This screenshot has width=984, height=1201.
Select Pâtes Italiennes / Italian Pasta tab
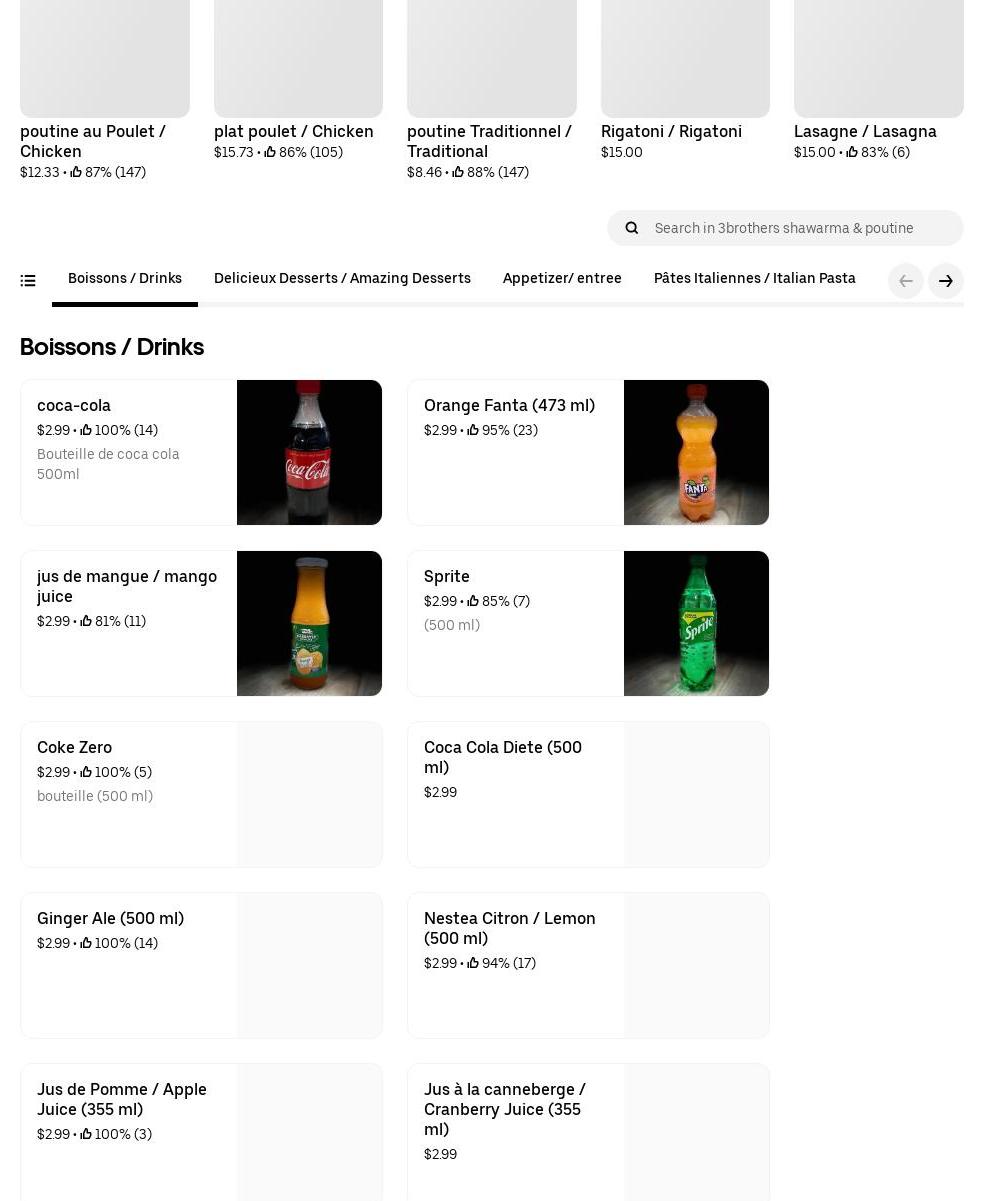tap(755, 278)
